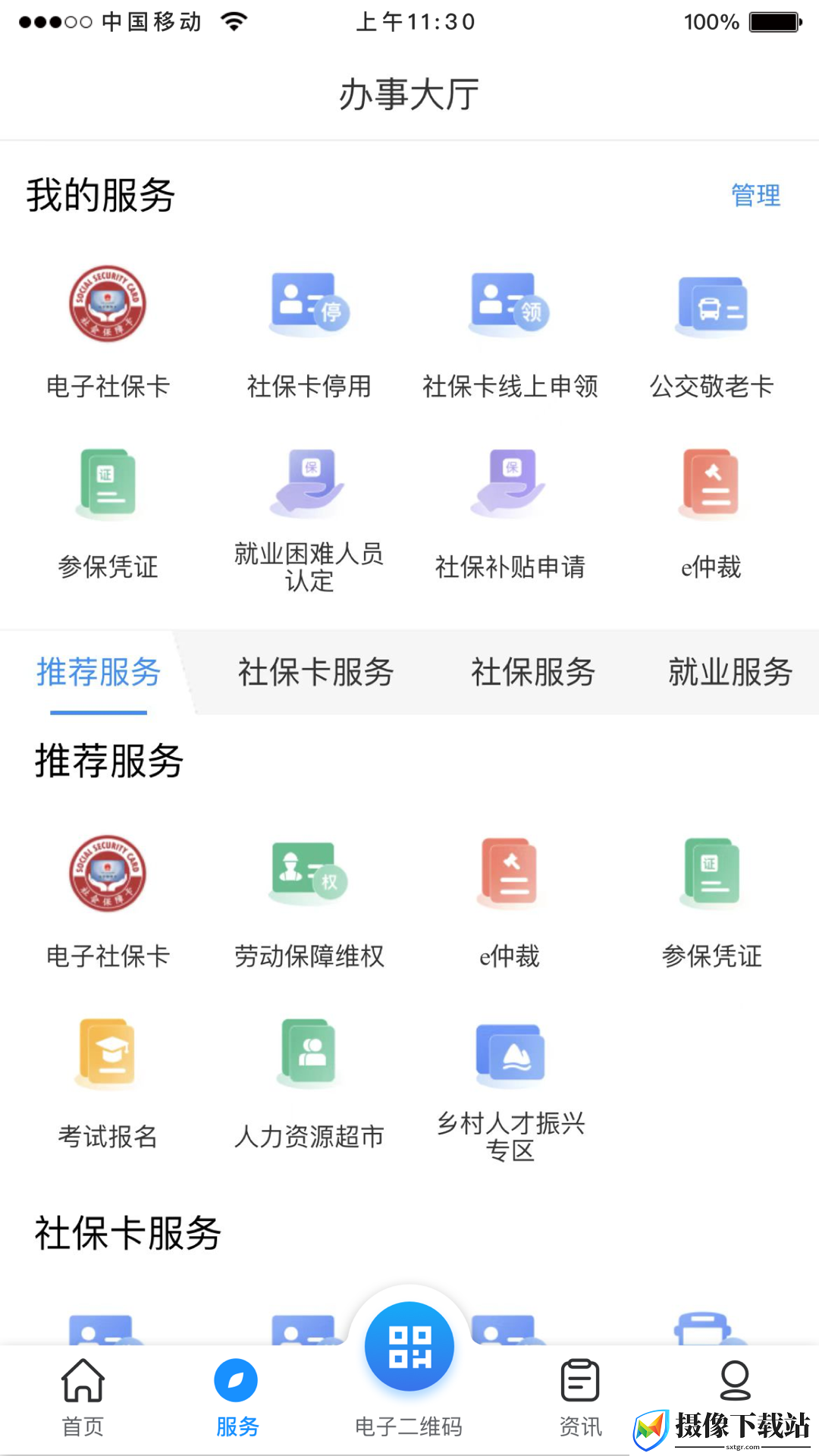Open 劳动保障维权 service

pos(309,904)
